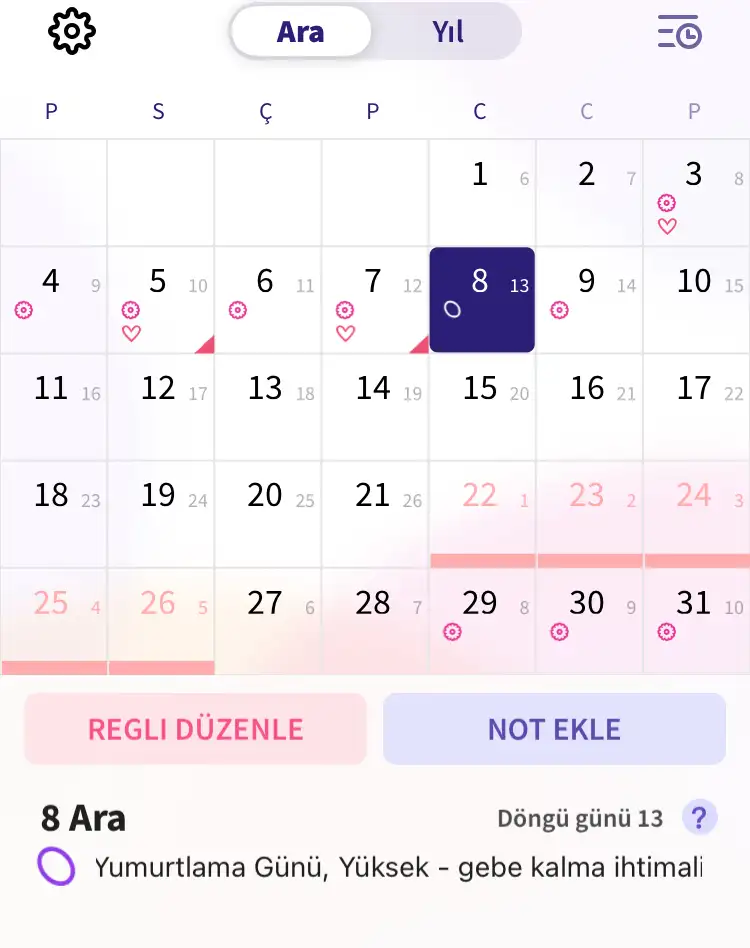Select day 5 on the calendar
The width and height of the screenshot is (750, 948).
(160, 300)
